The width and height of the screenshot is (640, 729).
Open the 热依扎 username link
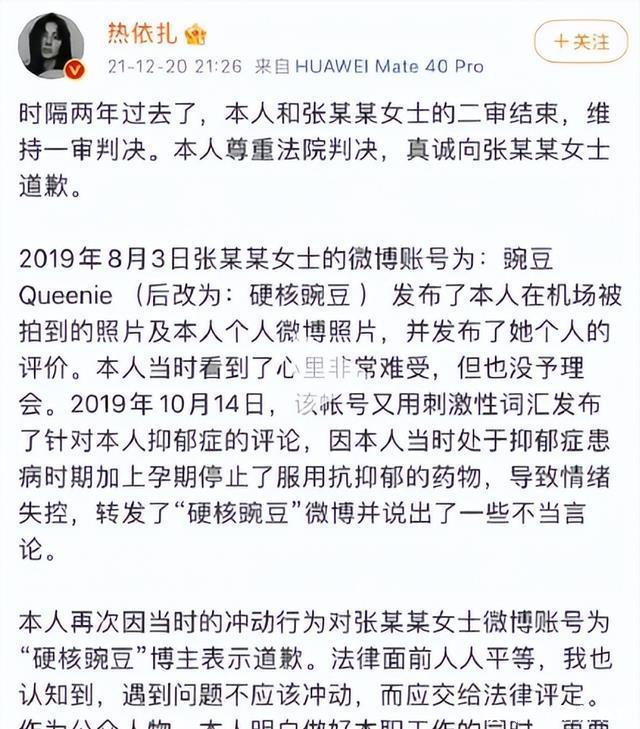pyautogui.click(x=142, y=32)
